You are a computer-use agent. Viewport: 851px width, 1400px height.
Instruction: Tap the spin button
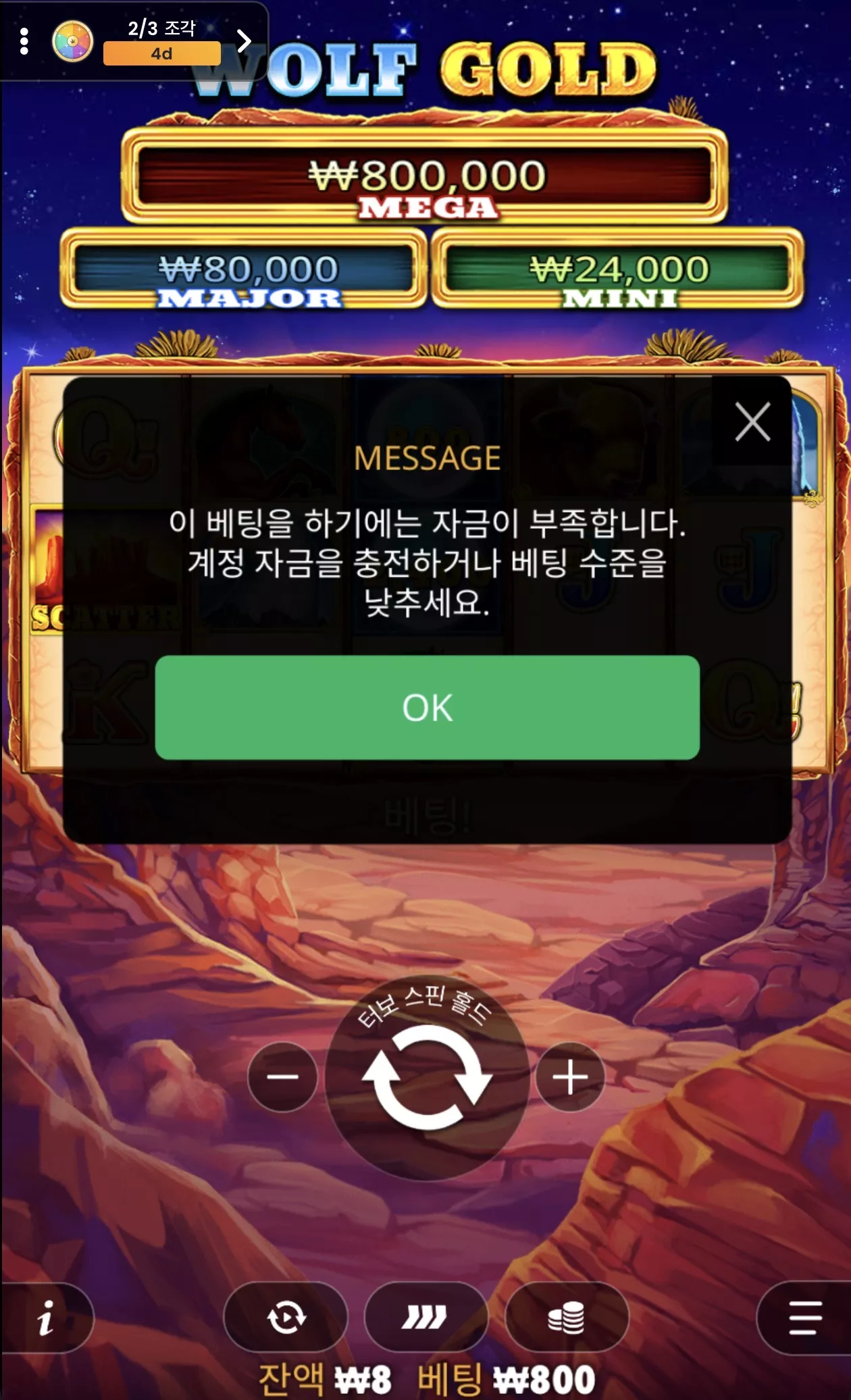tap(427, 1077)
